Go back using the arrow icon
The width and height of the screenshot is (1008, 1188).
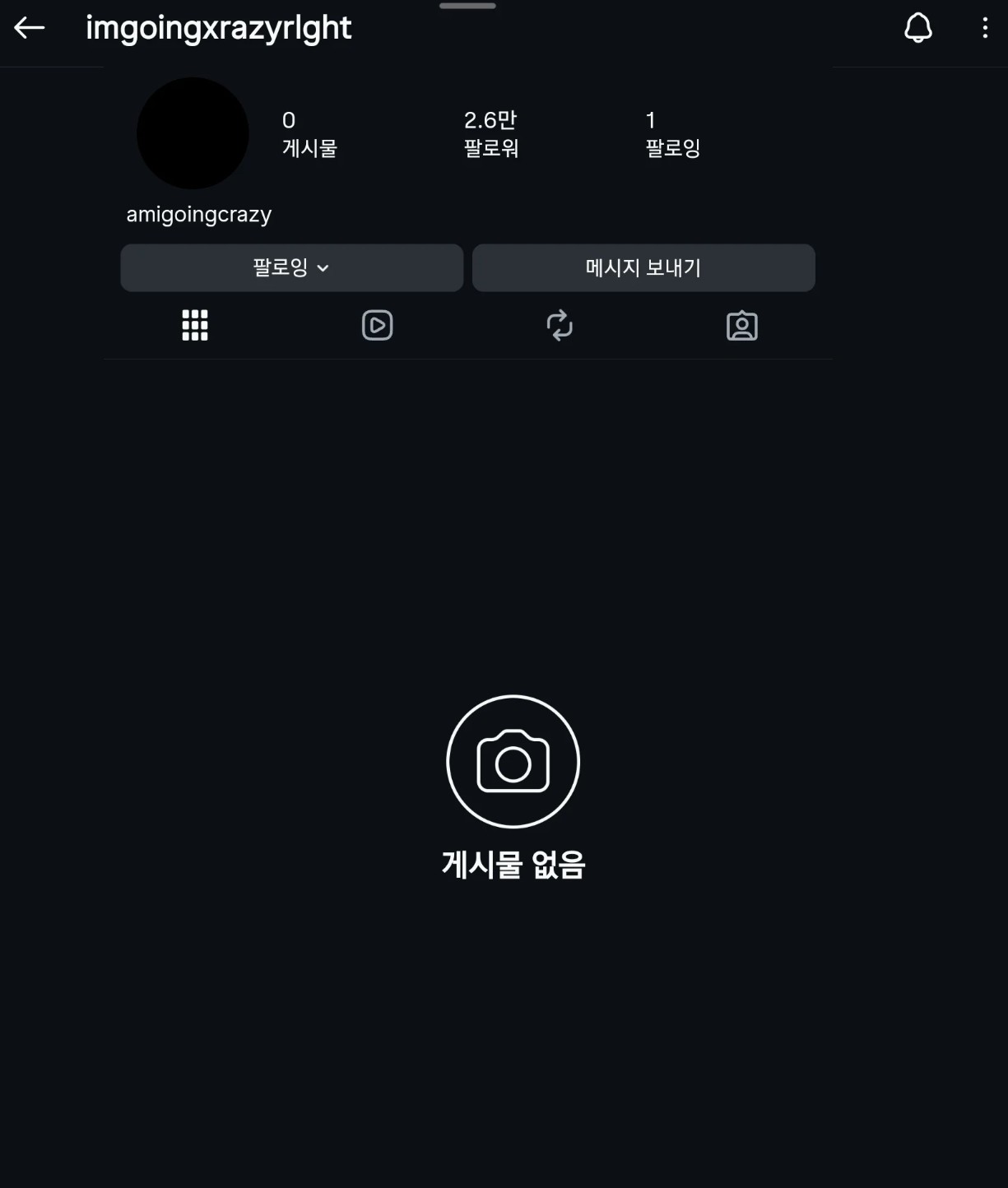click(x=30, y=28)
